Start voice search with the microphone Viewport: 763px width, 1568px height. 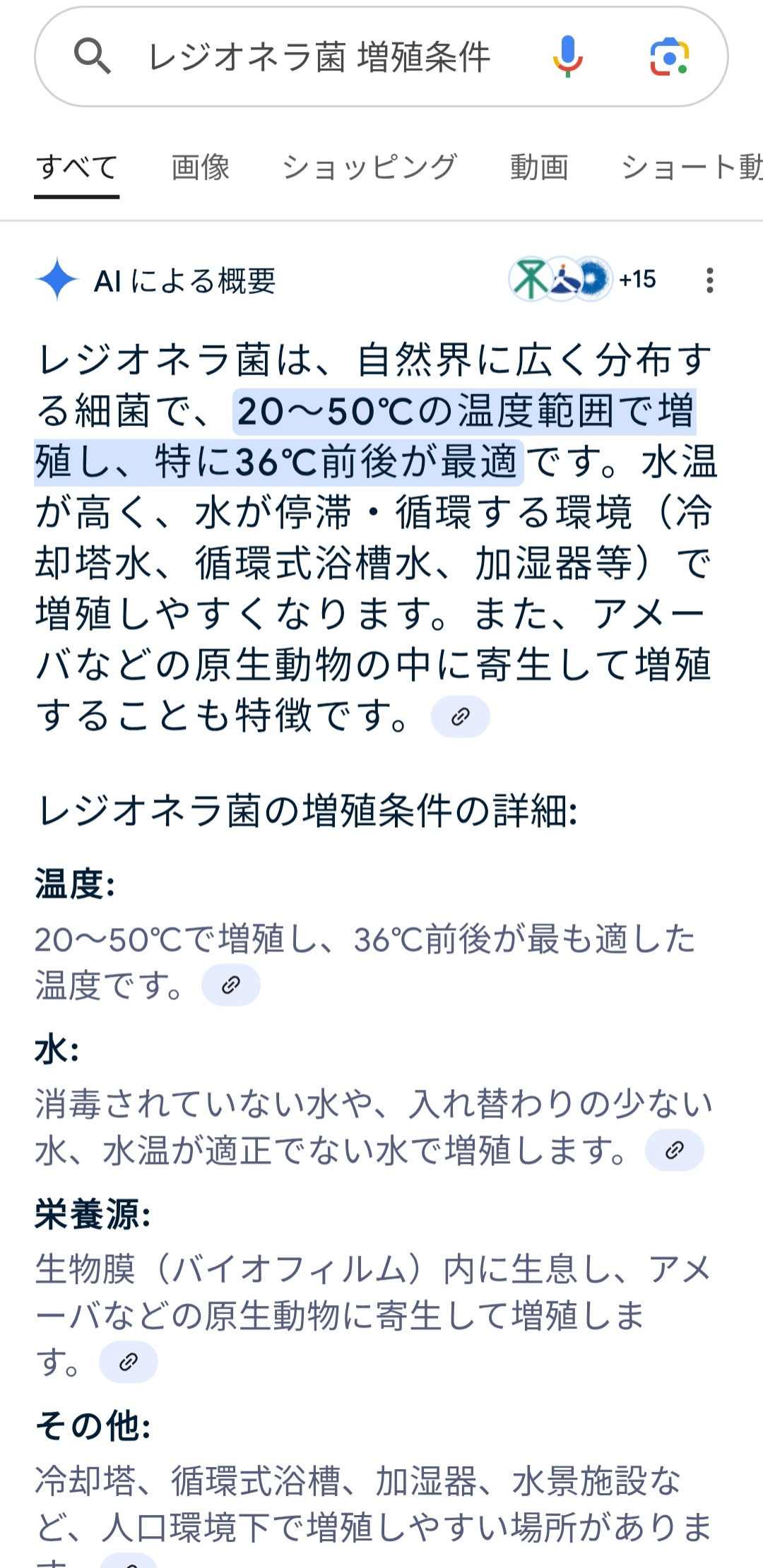click(568, 57)
